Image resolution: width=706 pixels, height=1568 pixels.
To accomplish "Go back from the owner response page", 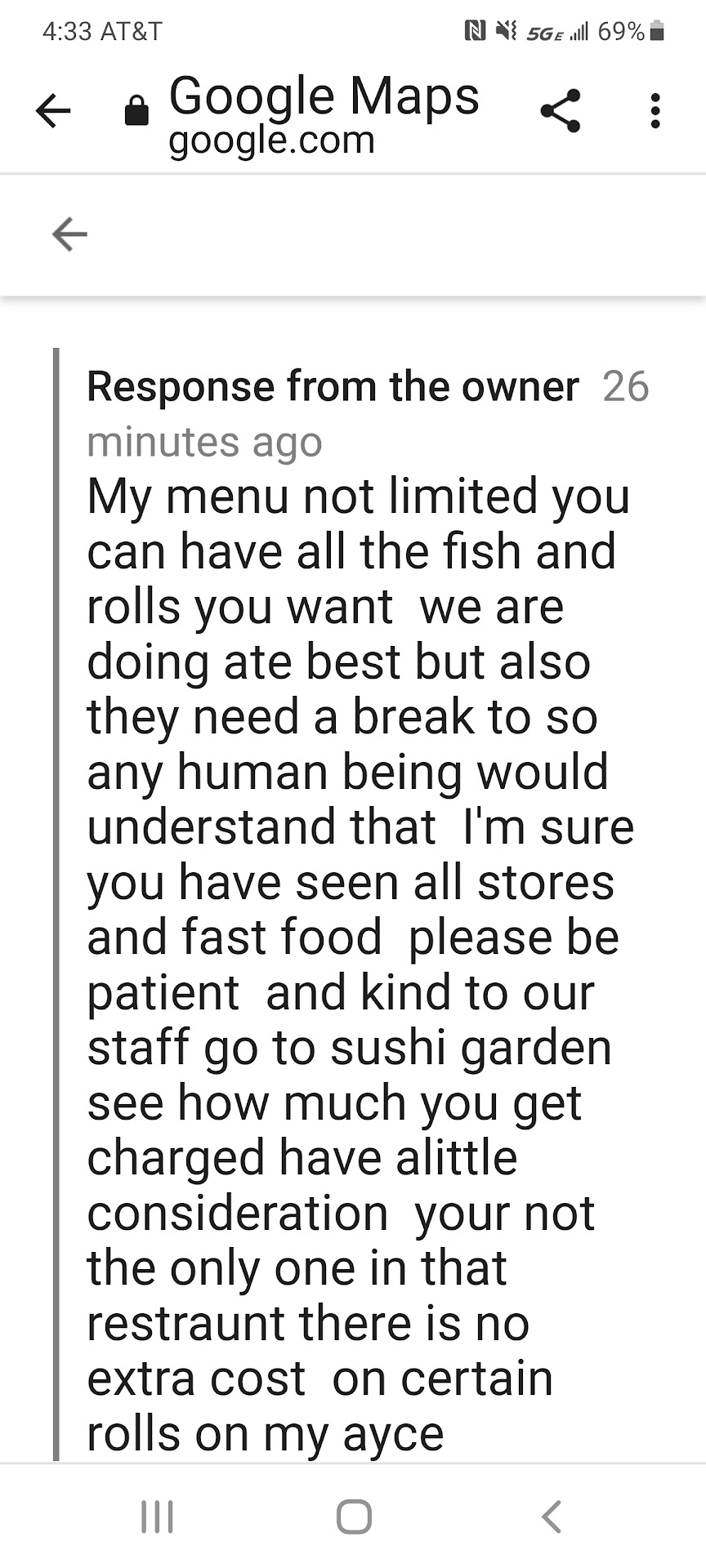I will point(69,234).
